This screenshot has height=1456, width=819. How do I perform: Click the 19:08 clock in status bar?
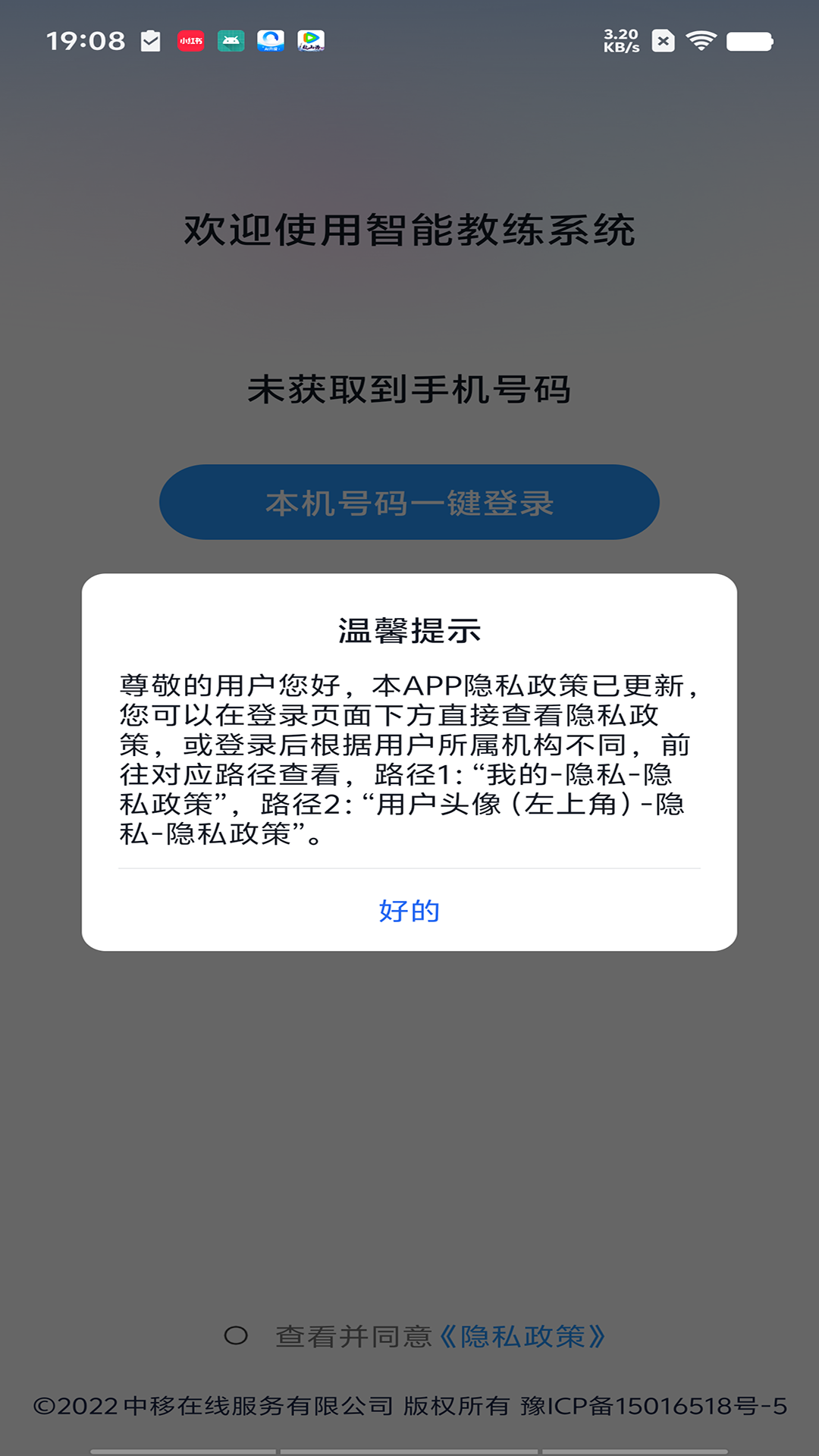(86, 42)
